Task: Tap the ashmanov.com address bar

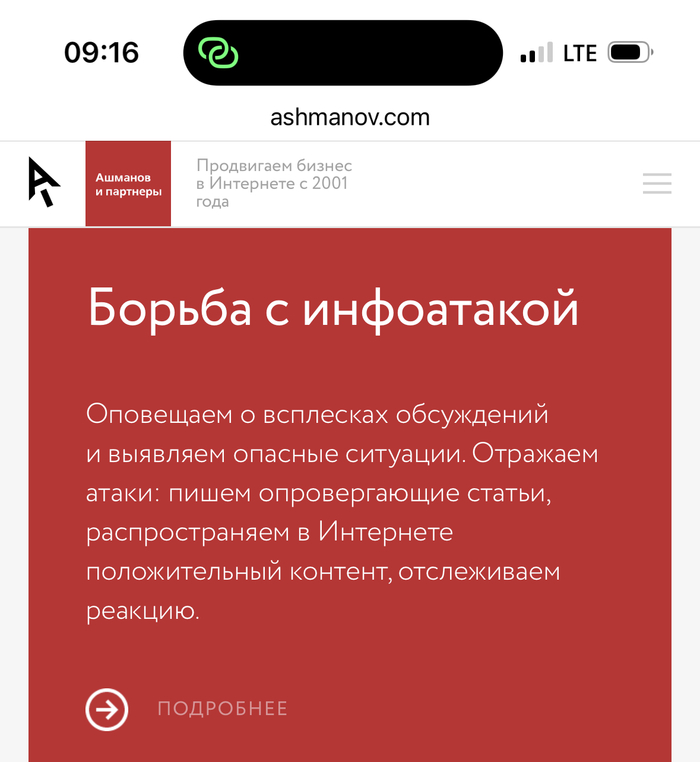Action: click(350, 117)
